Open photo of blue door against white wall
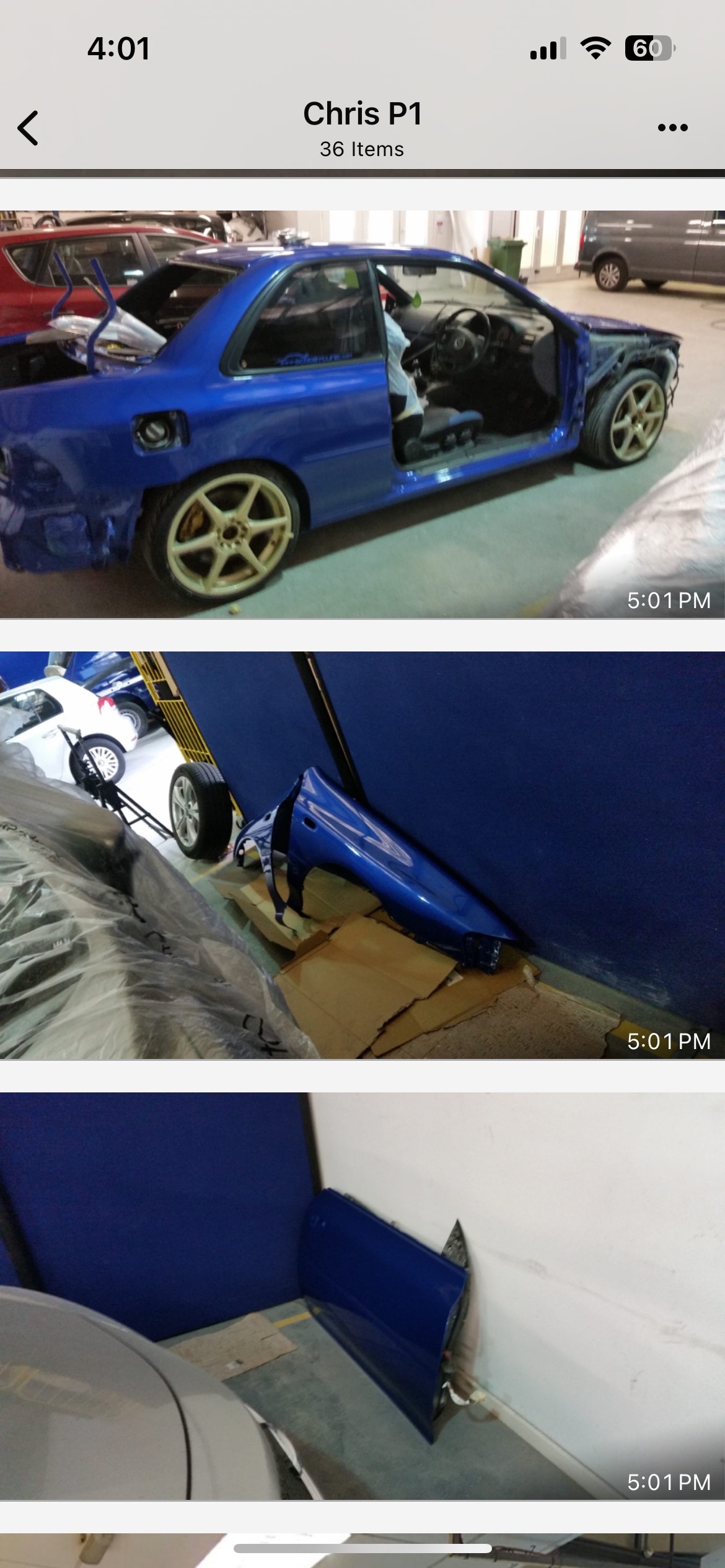Image resolution: width=725 pixels, height=1568 pixels. pyautogui.click(x=362, y=1296)
